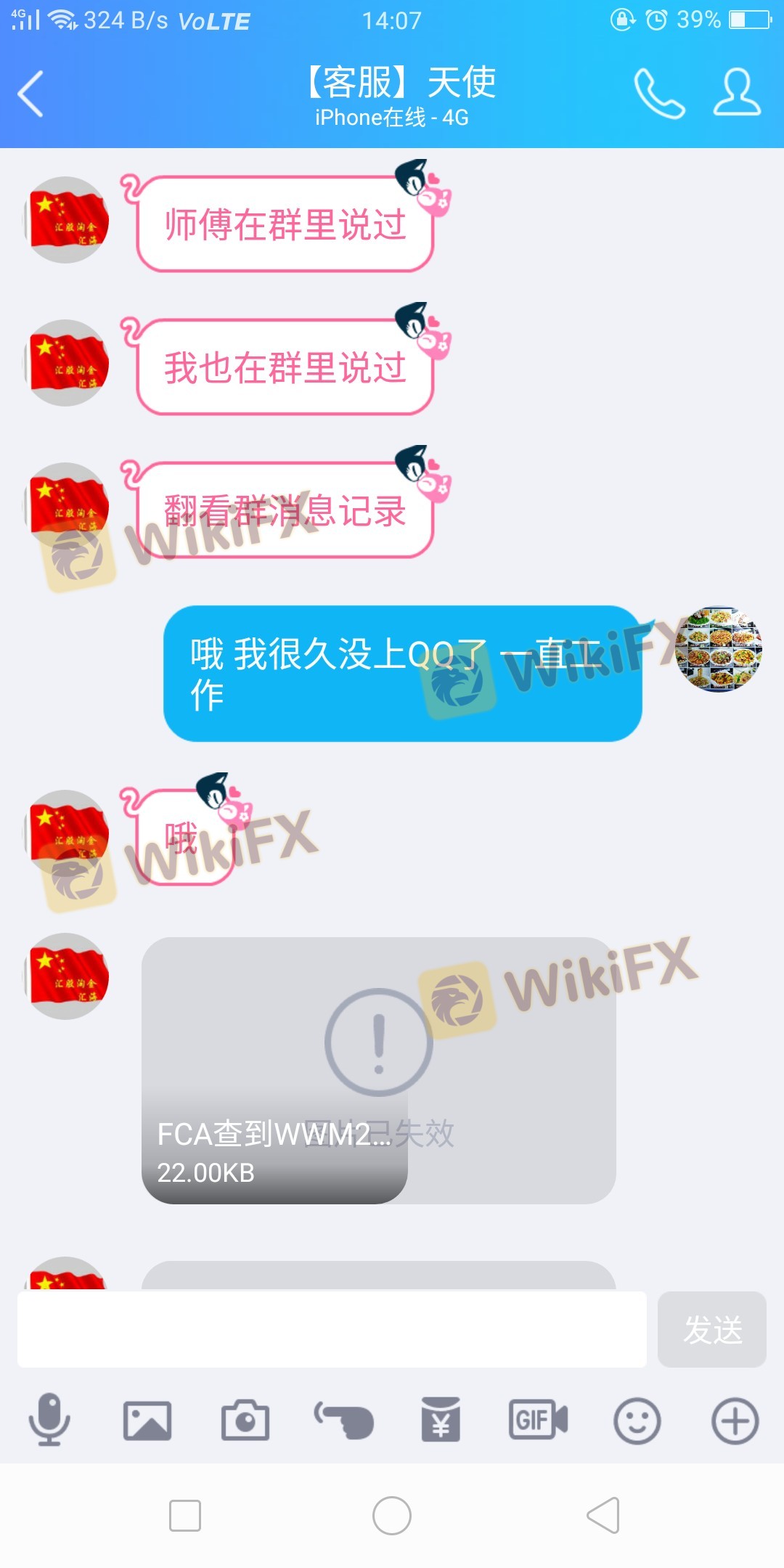Go to the phone home screen
Image resolution: width=784 pixels, height=1568 pixels.
(x=392, y=1516)
